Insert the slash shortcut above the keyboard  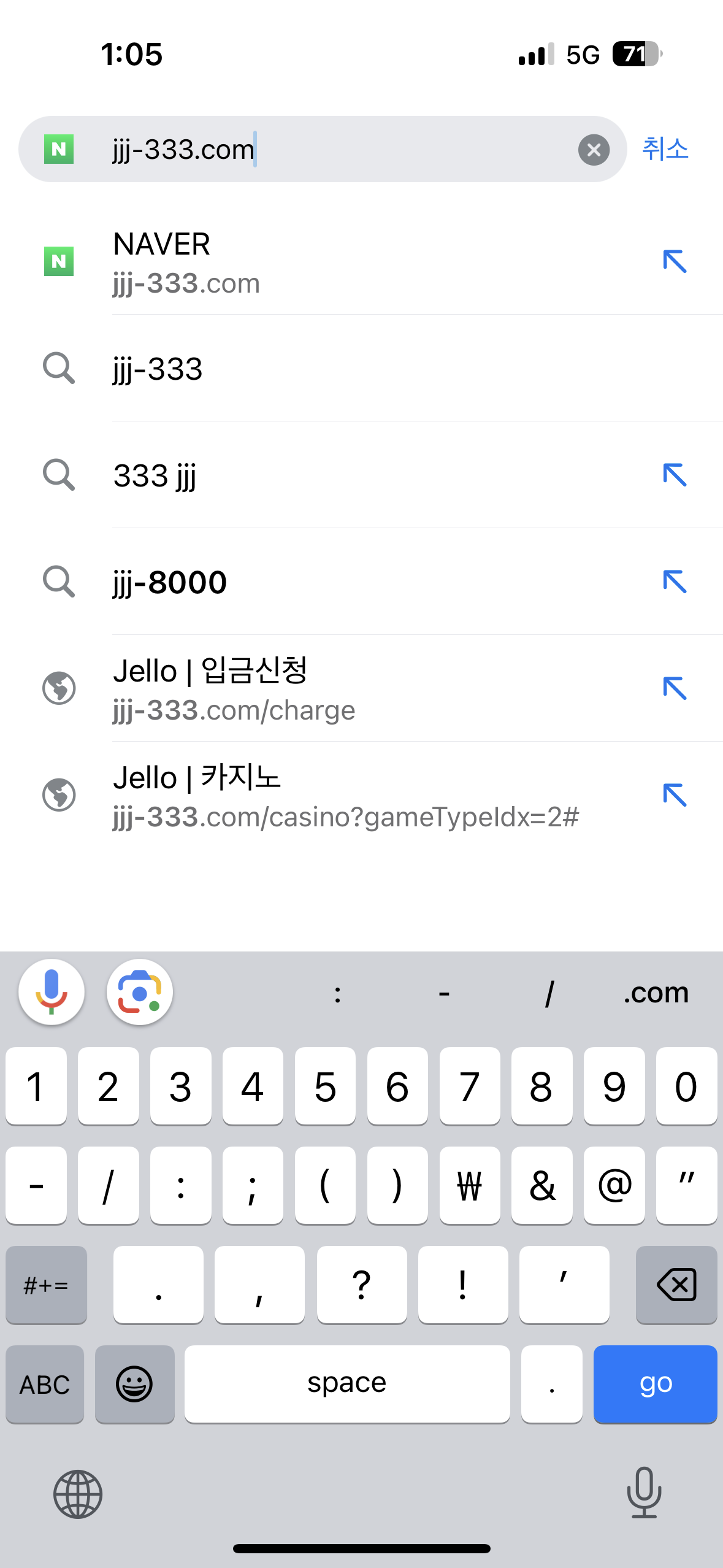click(x=550, y=993)
